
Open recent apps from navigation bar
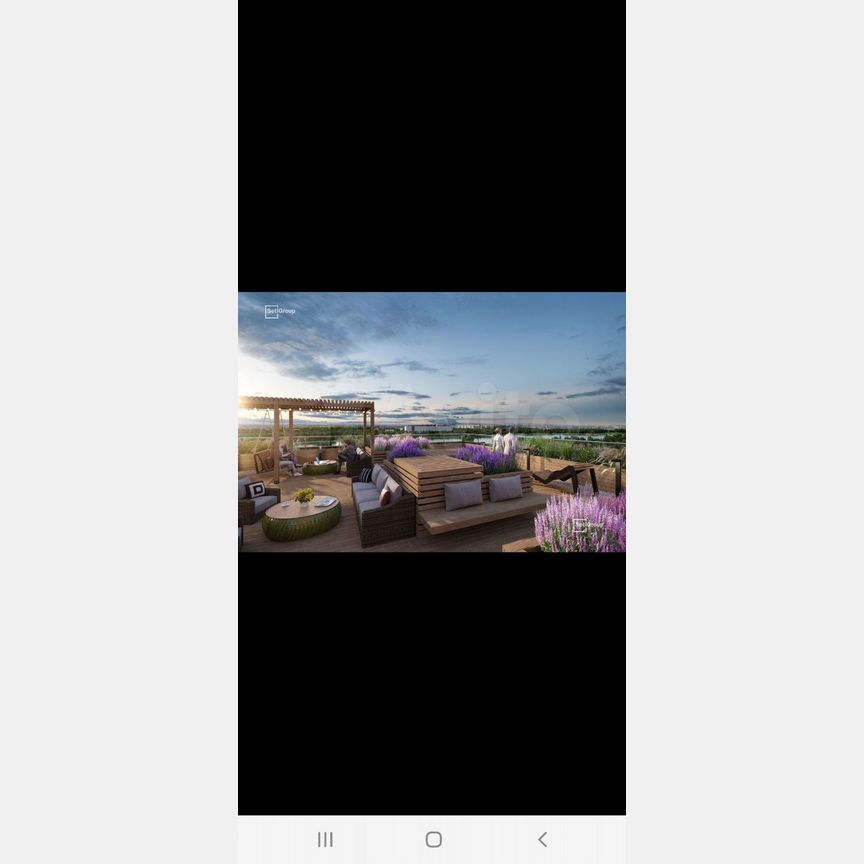tap(325, 840)
